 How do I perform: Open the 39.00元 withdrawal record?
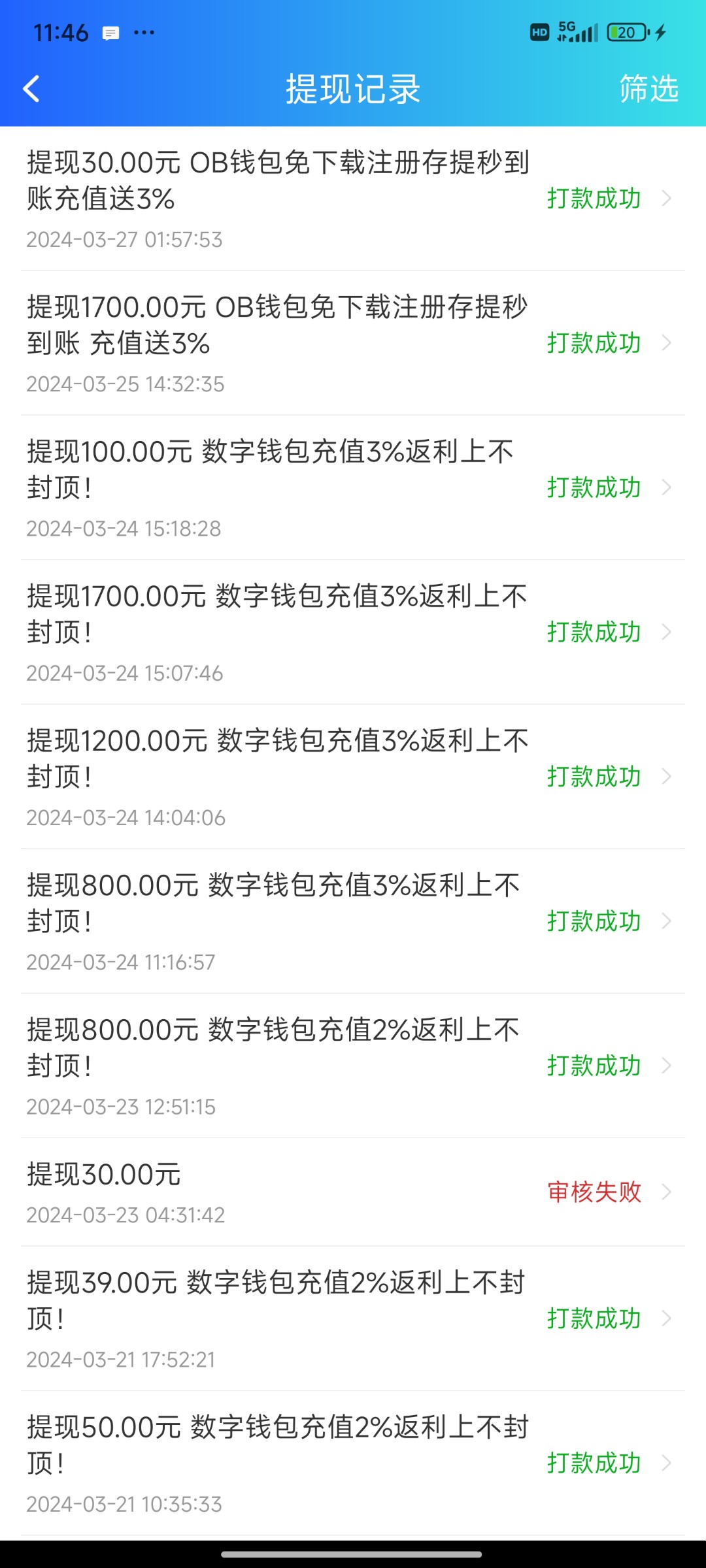tap(353, 1318)
